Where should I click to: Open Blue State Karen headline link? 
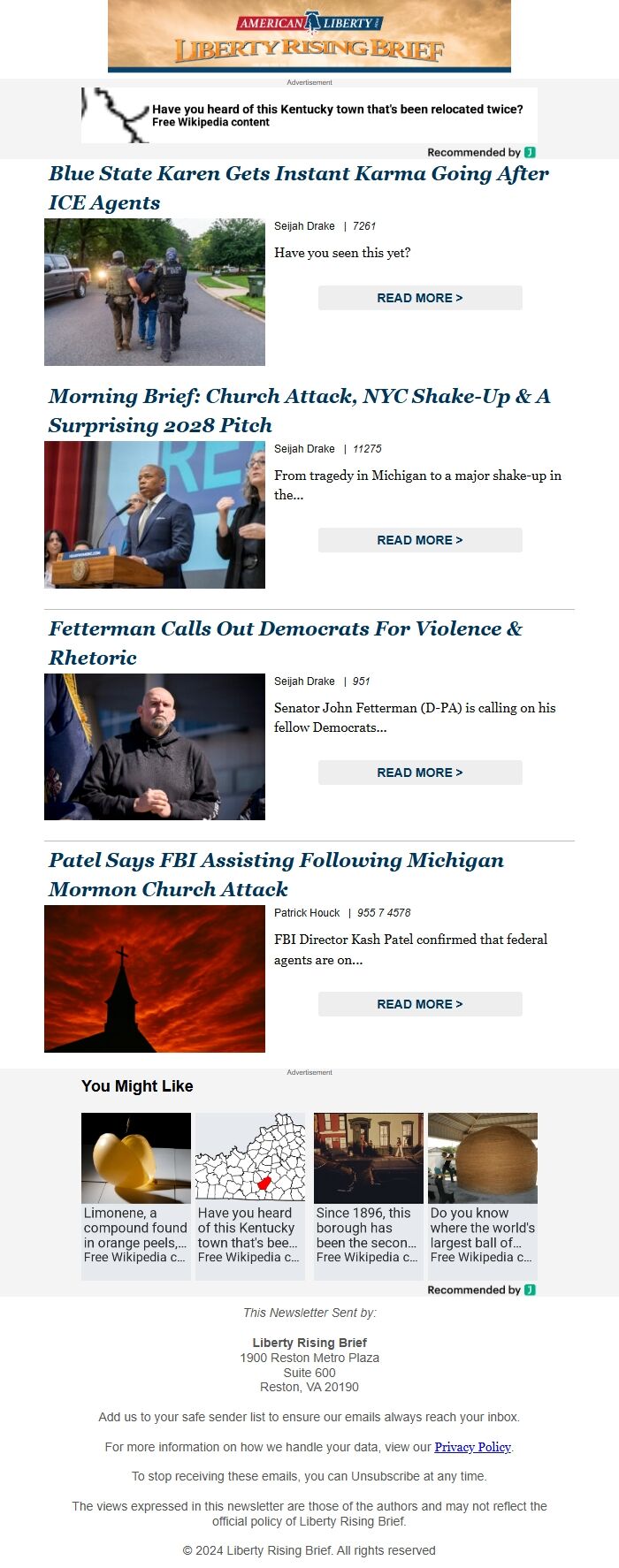pyautogui.click(x=298, y=187)
